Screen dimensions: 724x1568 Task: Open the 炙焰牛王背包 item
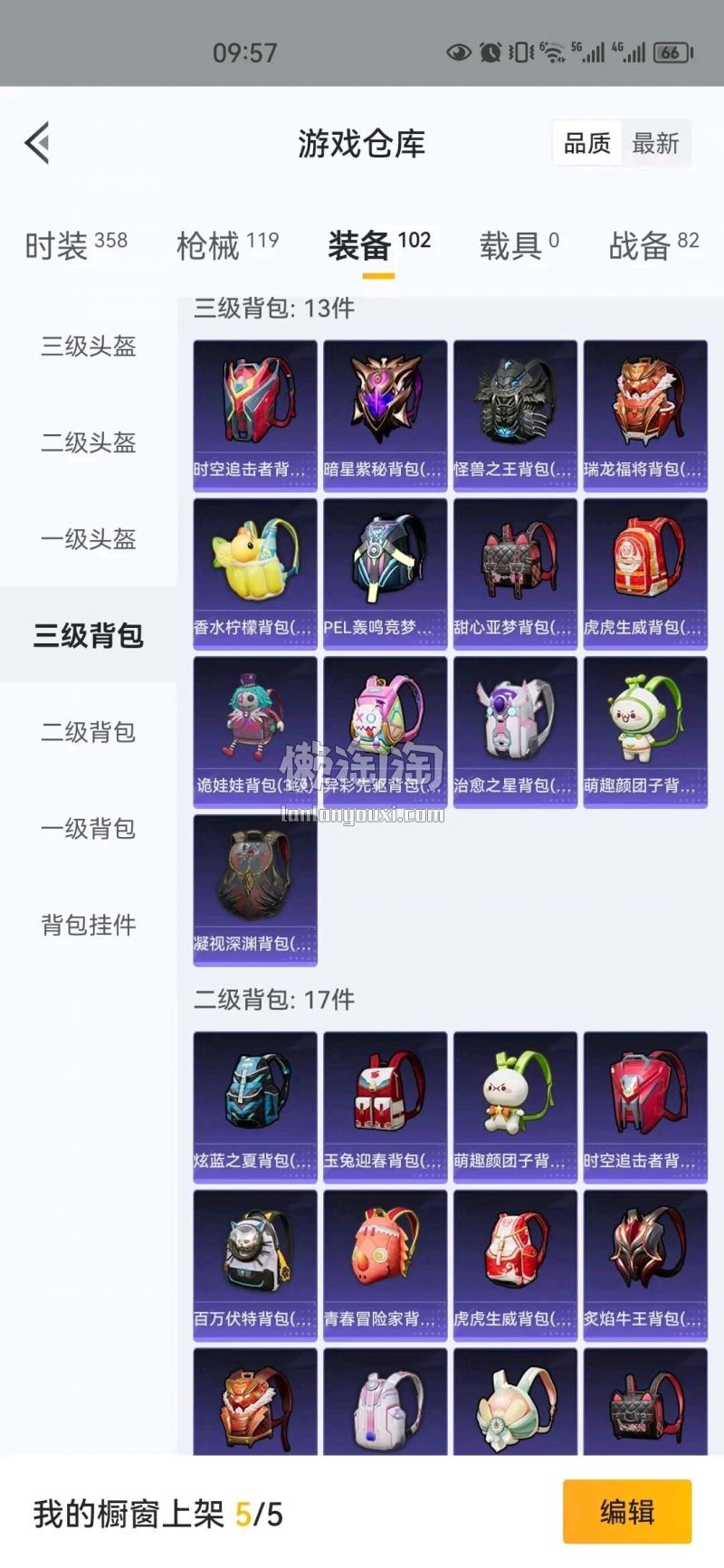[644, 1265]
